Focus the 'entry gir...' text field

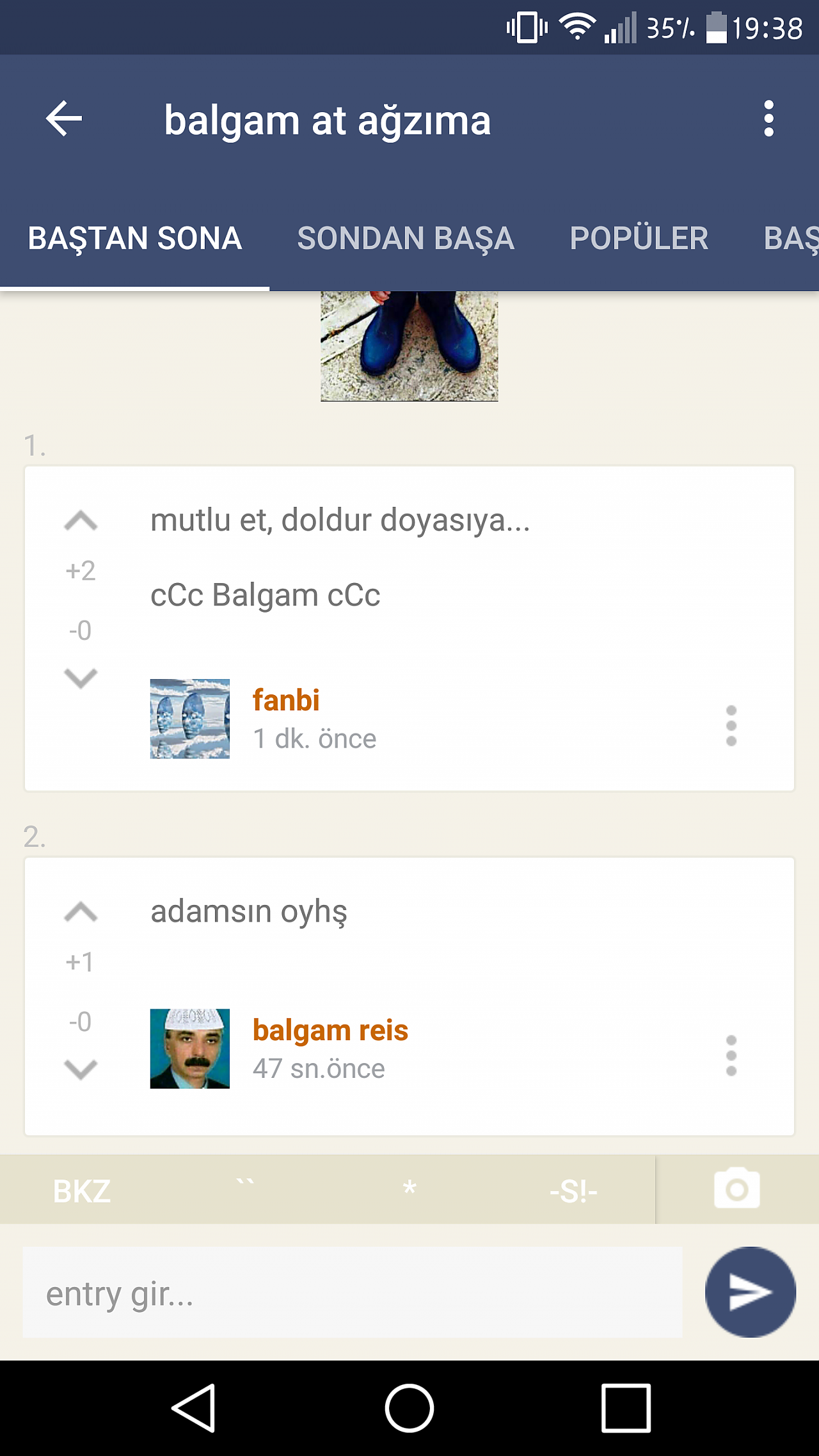353,1292
